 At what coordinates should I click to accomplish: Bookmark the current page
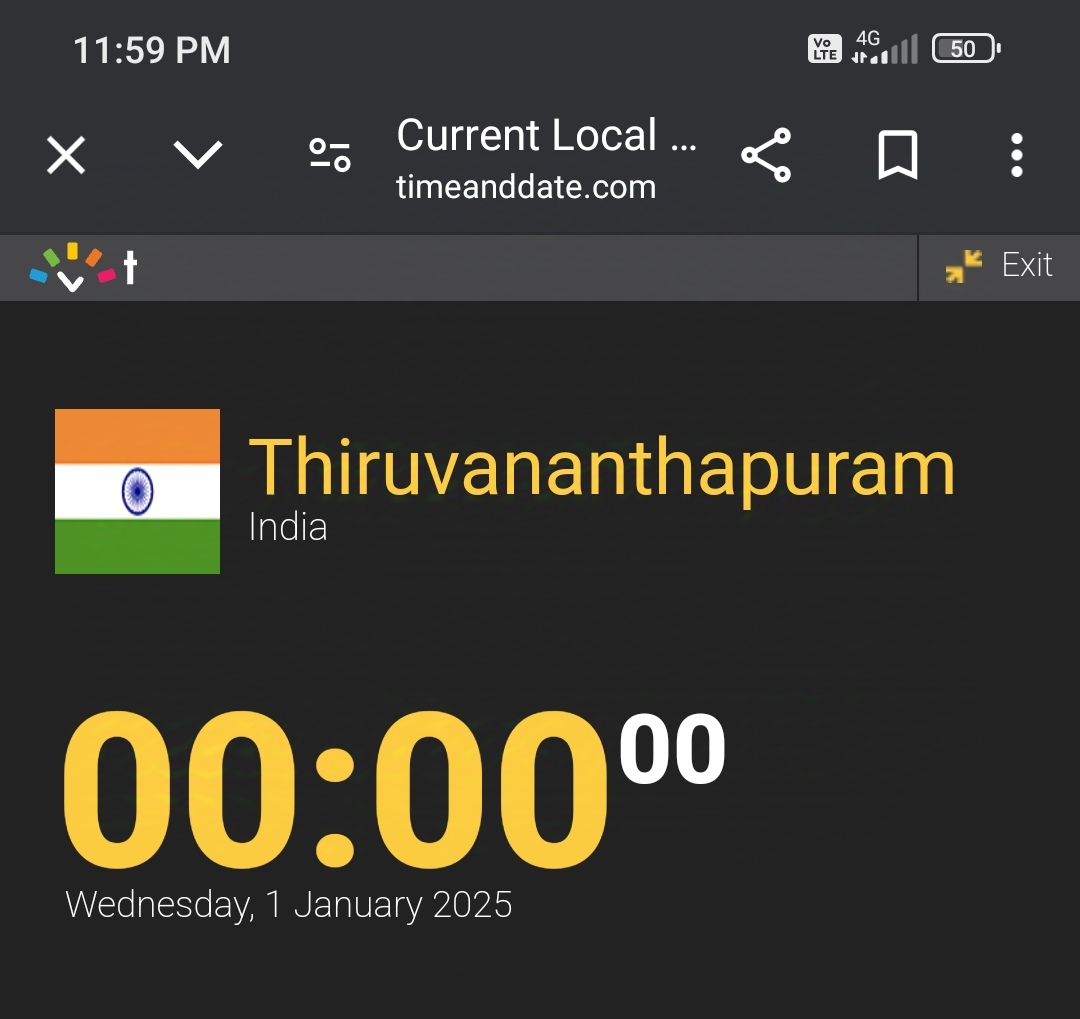897,156
